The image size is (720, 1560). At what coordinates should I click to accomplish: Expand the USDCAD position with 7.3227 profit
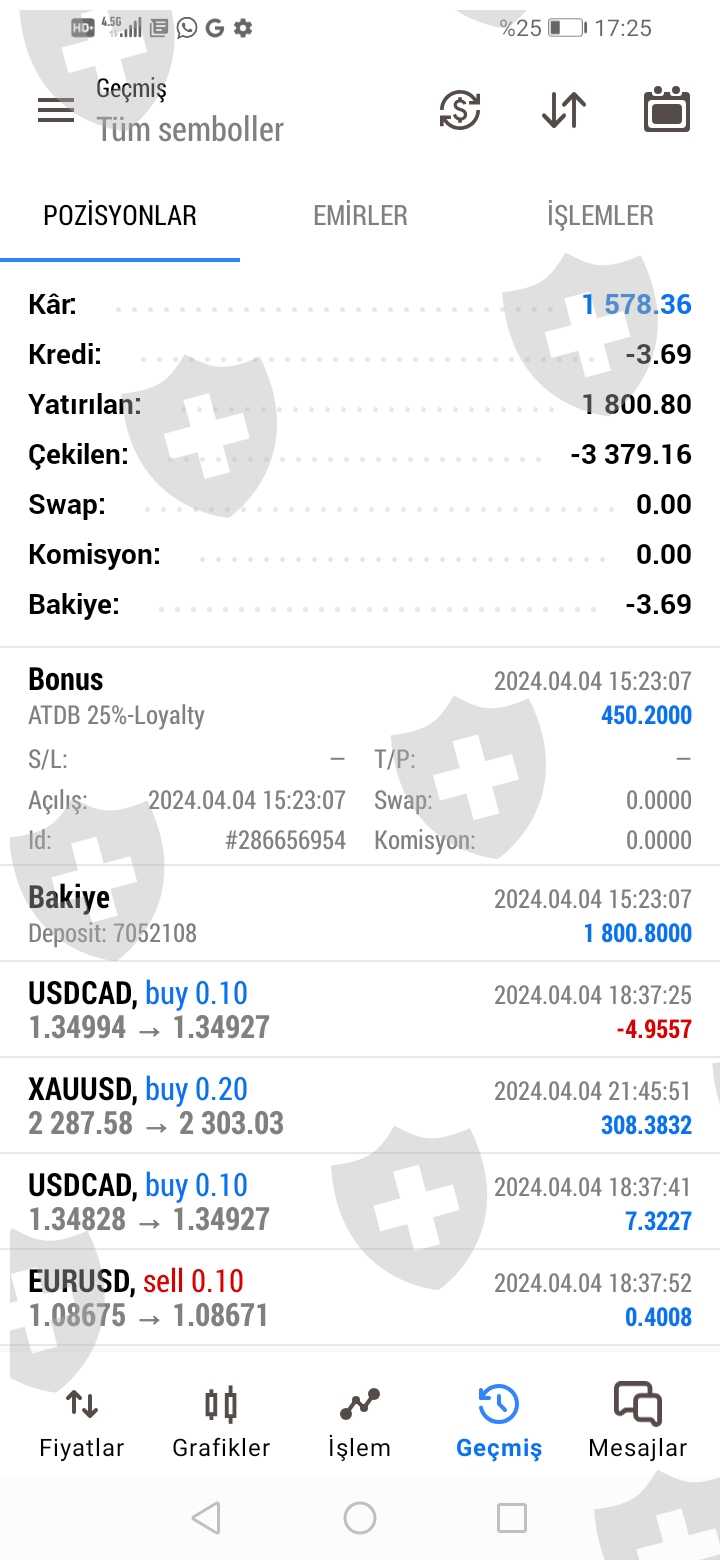(360, 1202)
